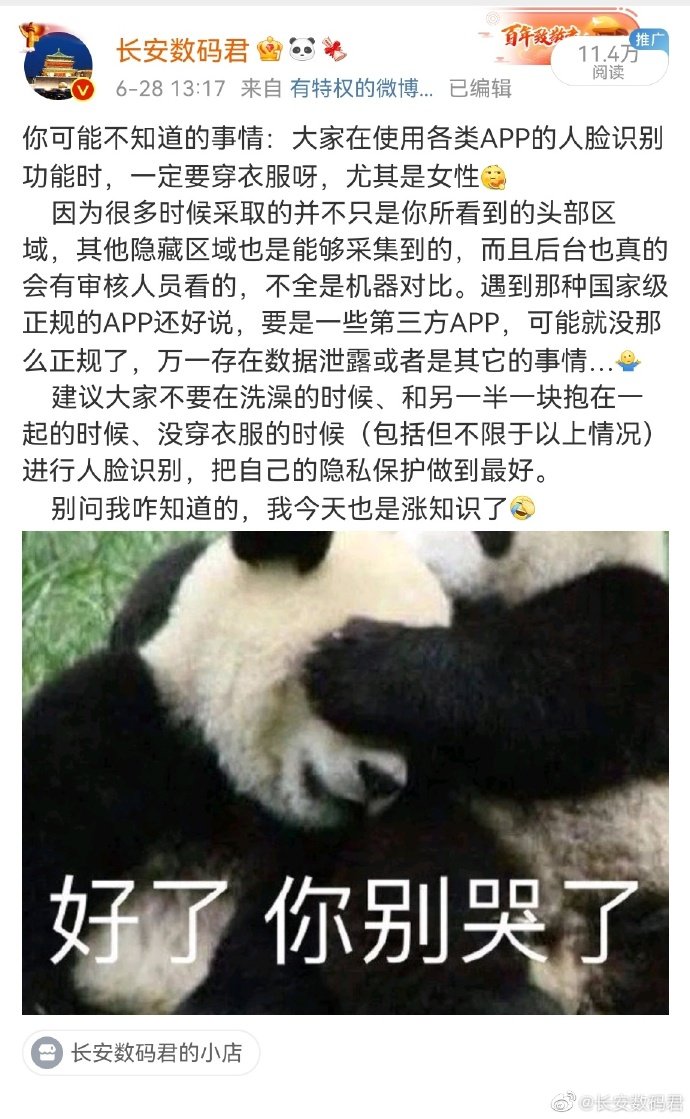Open the 有特权的微博 source link
690x1119 pixels.
click(x=361, y=88)
